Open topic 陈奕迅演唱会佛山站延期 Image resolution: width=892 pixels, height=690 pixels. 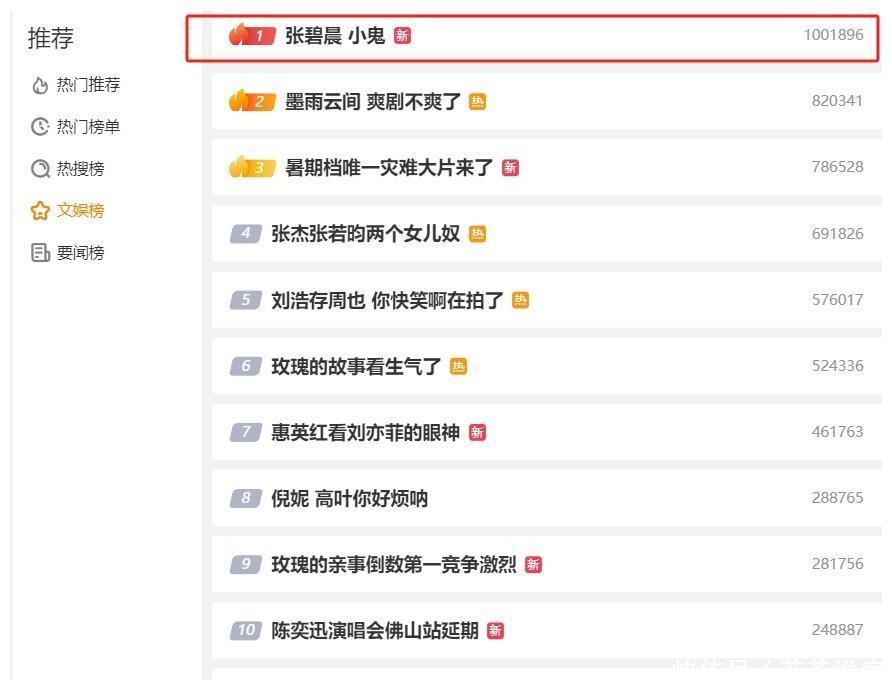pyautogui.click(x=374, y=630)
